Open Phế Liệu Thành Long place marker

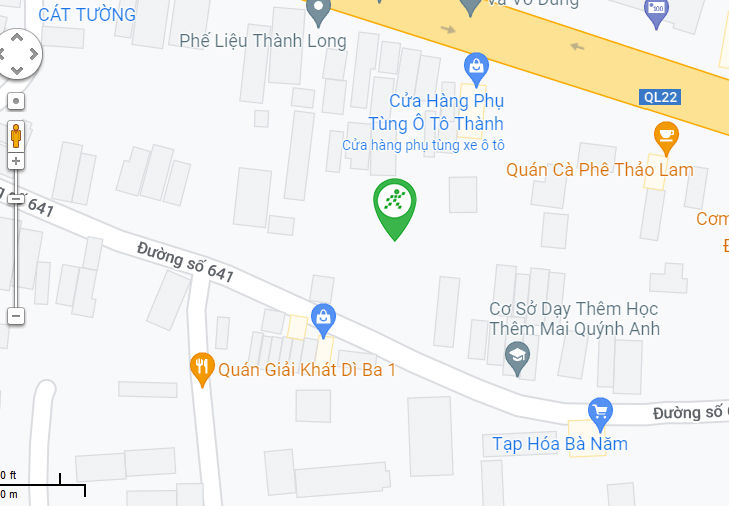click(319, 12)
